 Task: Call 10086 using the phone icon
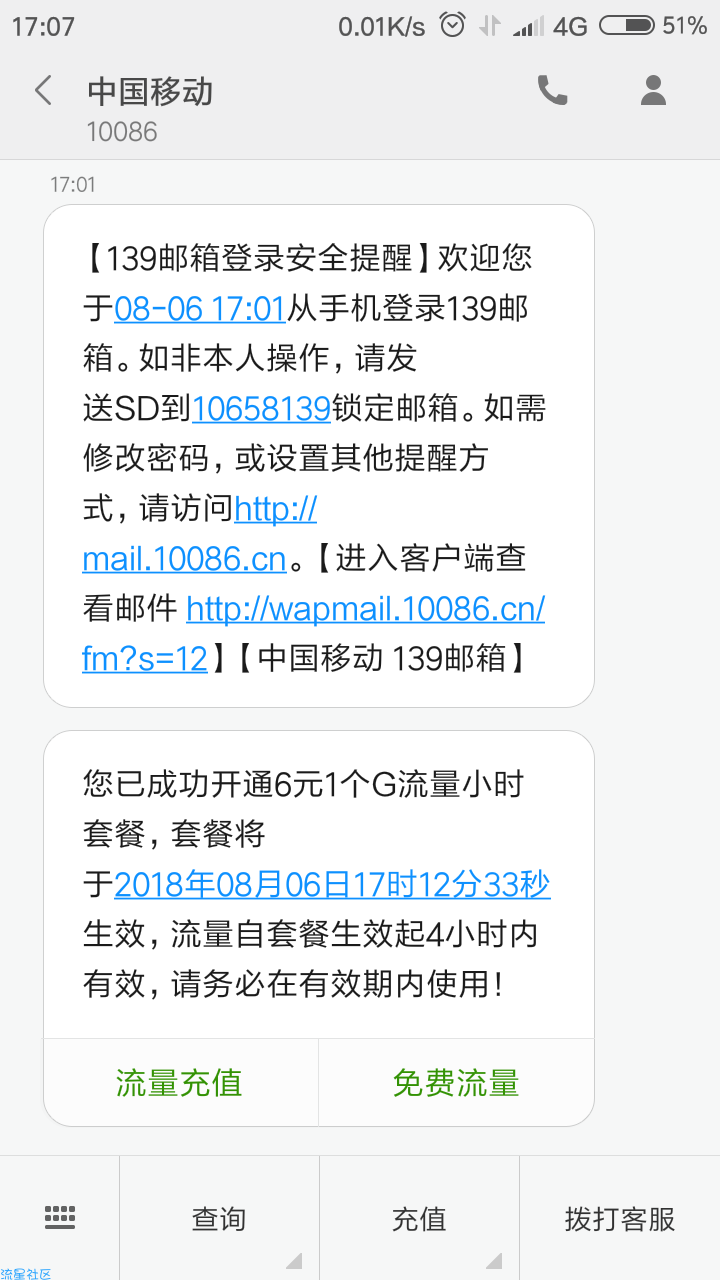coord(552,91)
